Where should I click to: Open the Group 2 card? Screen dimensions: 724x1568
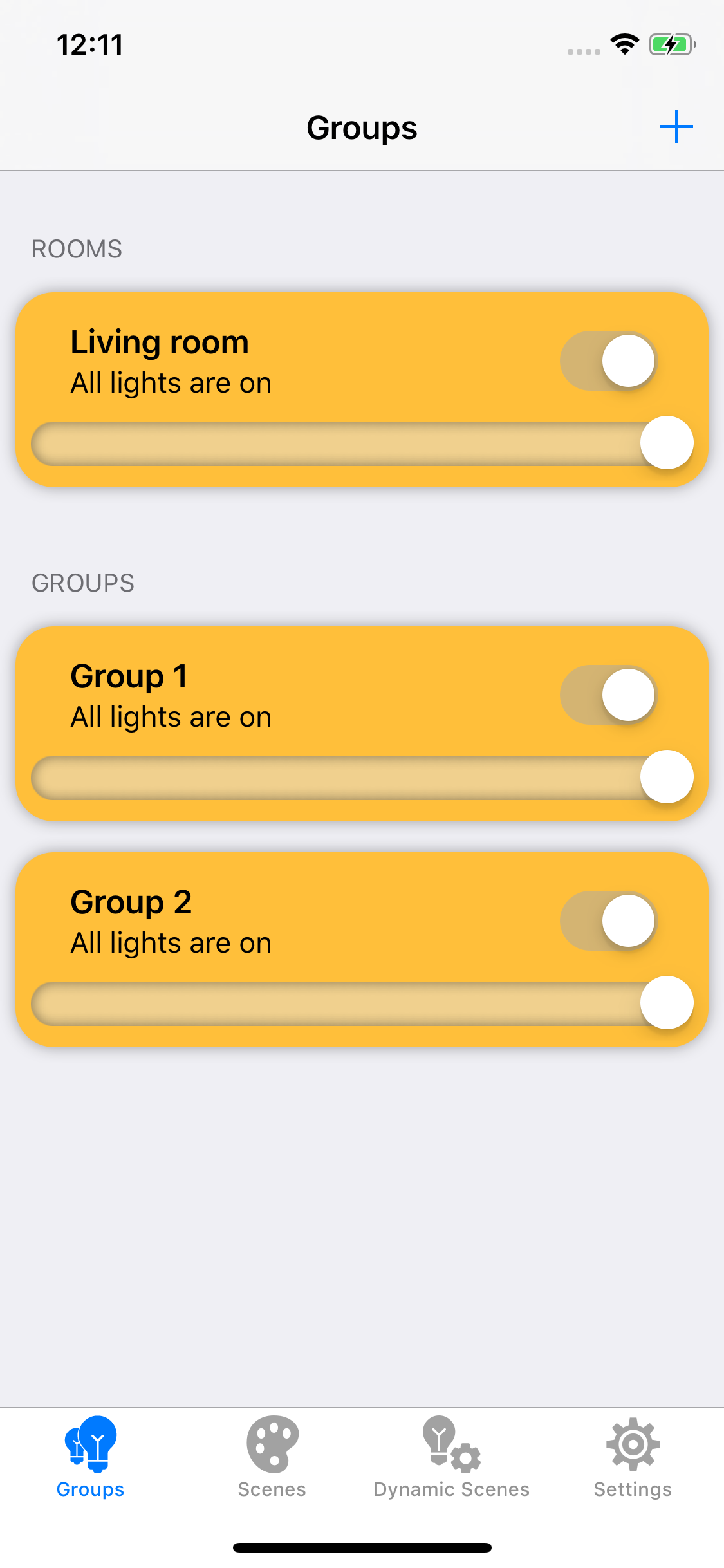362,949
